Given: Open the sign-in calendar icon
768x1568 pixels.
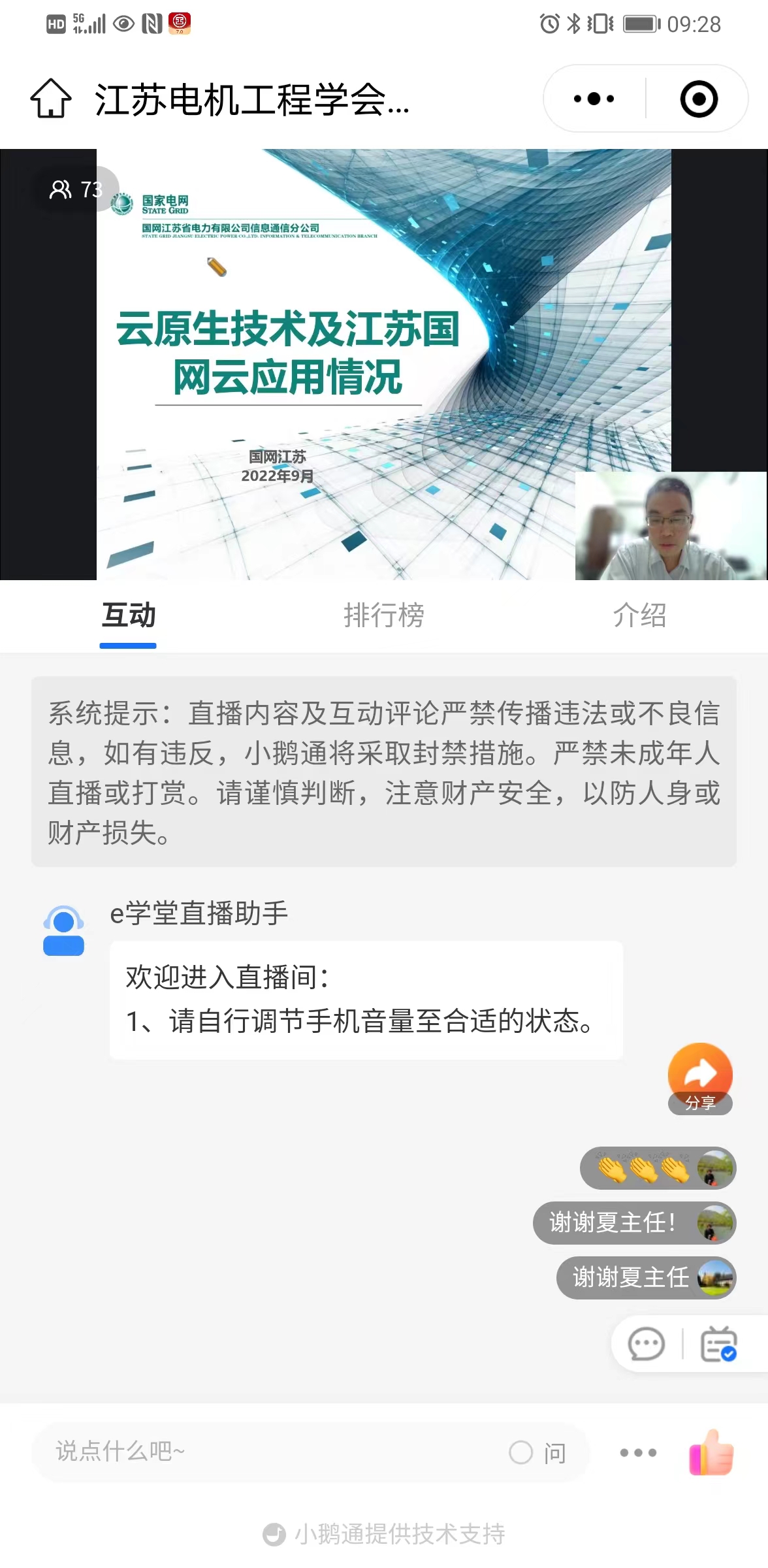Looking at the screenshot, I should [718, 1345].
